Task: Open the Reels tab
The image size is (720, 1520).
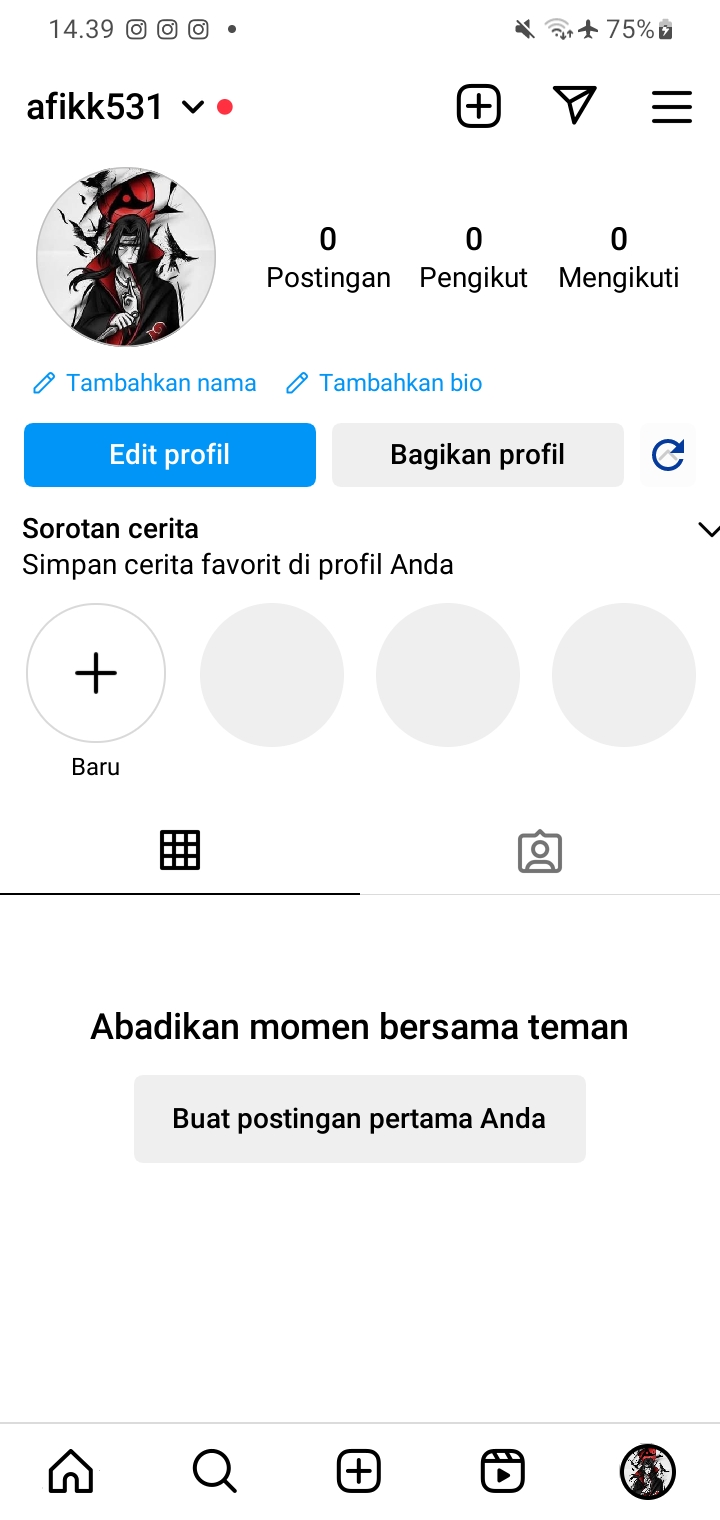Action: 503,1471
